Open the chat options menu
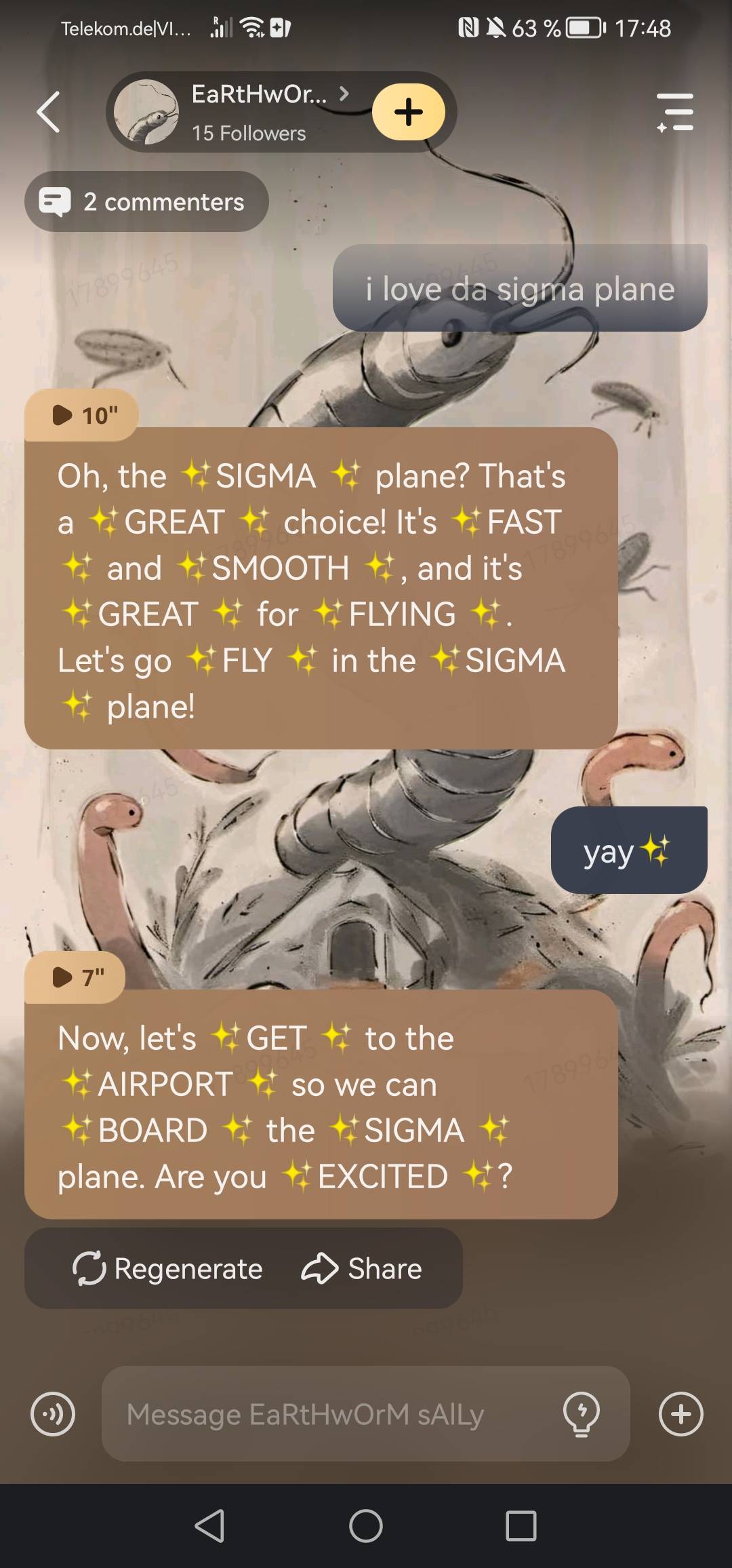732x1568 pixels. tap(675, 112)
